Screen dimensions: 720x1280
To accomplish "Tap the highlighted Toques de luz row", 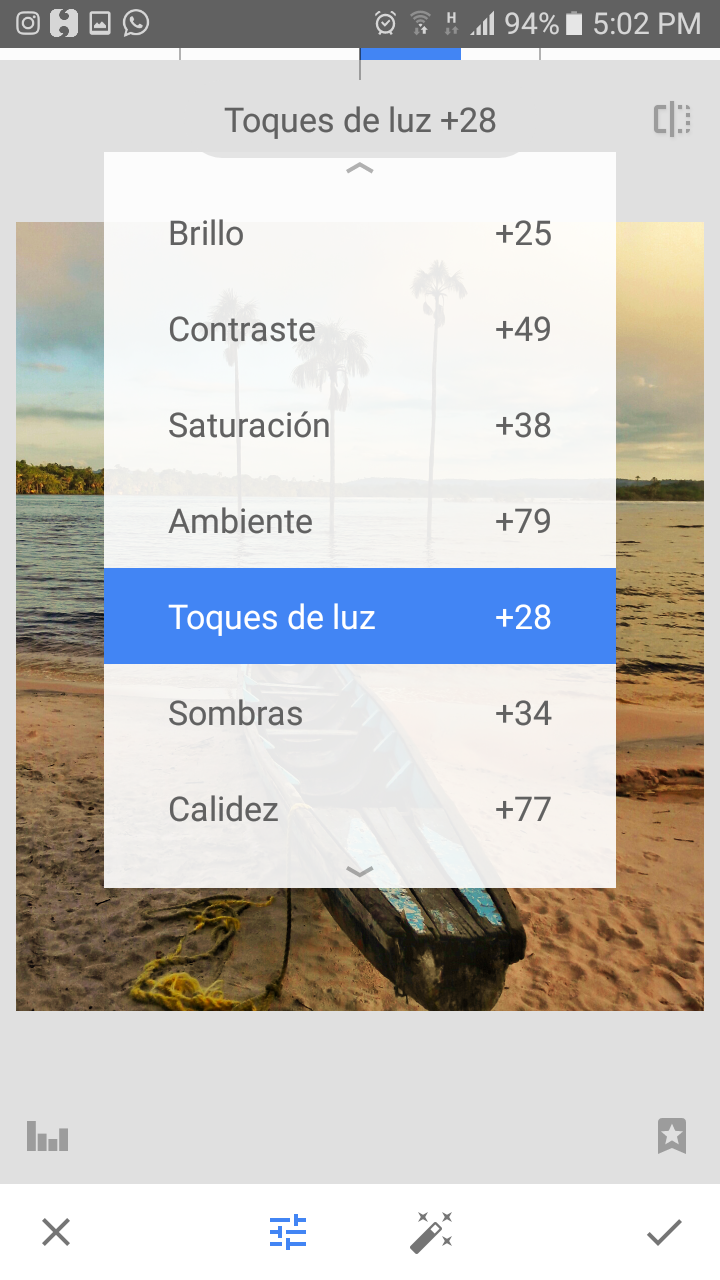I will point(359,617).
